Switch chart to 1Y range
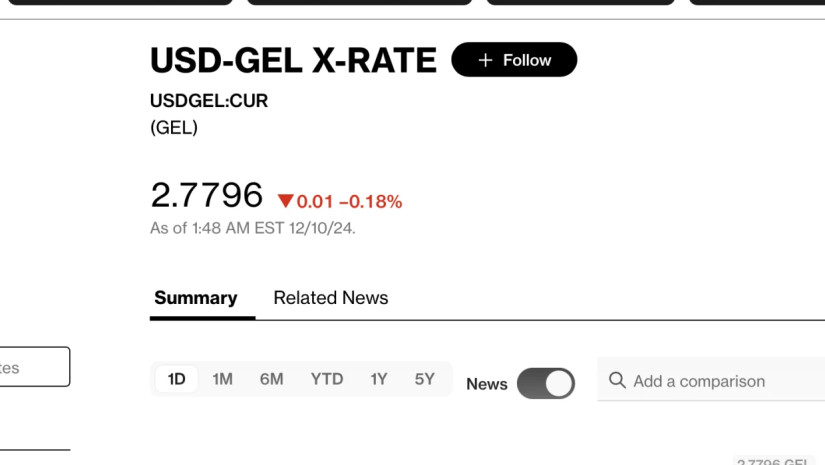This screenshot has height=465, width=825. pyautogui.click(x=378, y=379)
